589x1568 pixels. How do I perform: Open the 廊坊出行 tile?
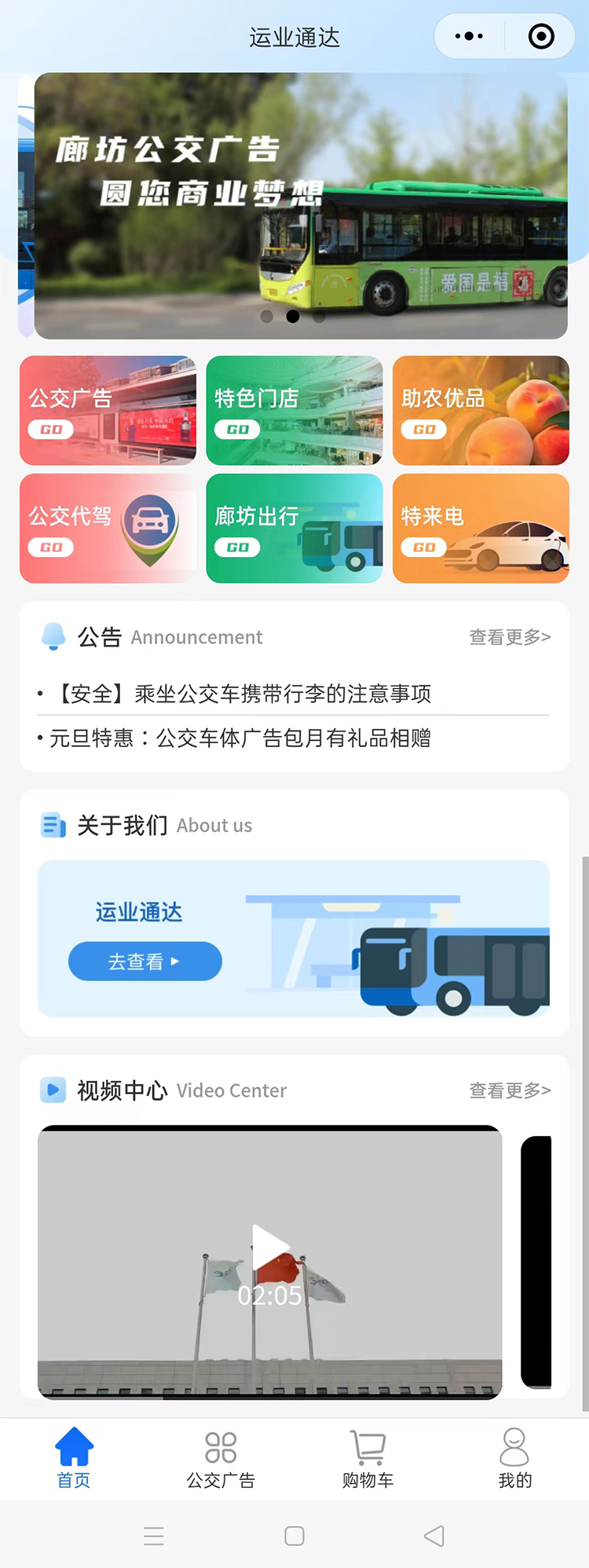pos(294,528)
